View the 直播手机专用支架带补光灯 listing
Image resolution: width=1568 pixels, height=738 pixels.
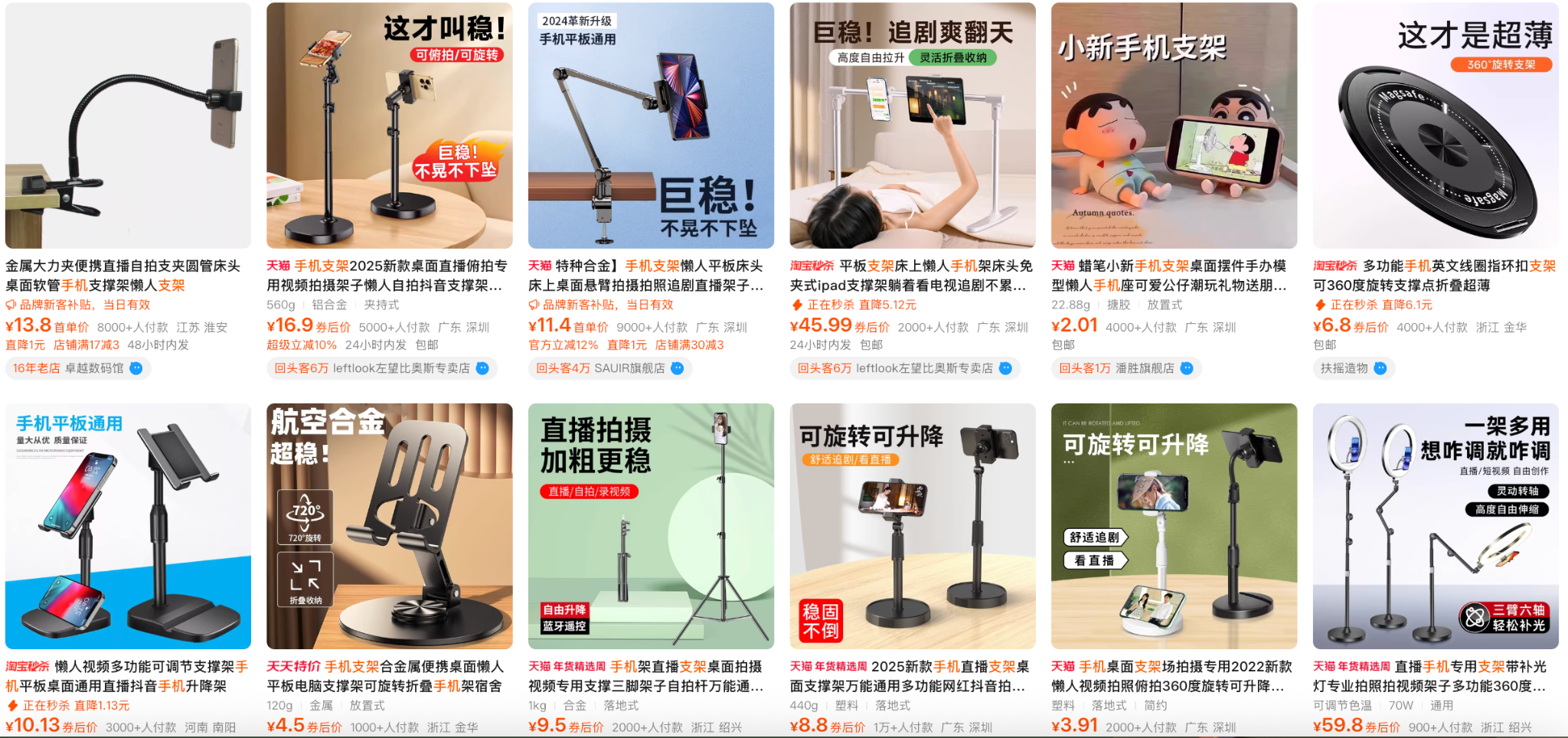point(1435,527)
